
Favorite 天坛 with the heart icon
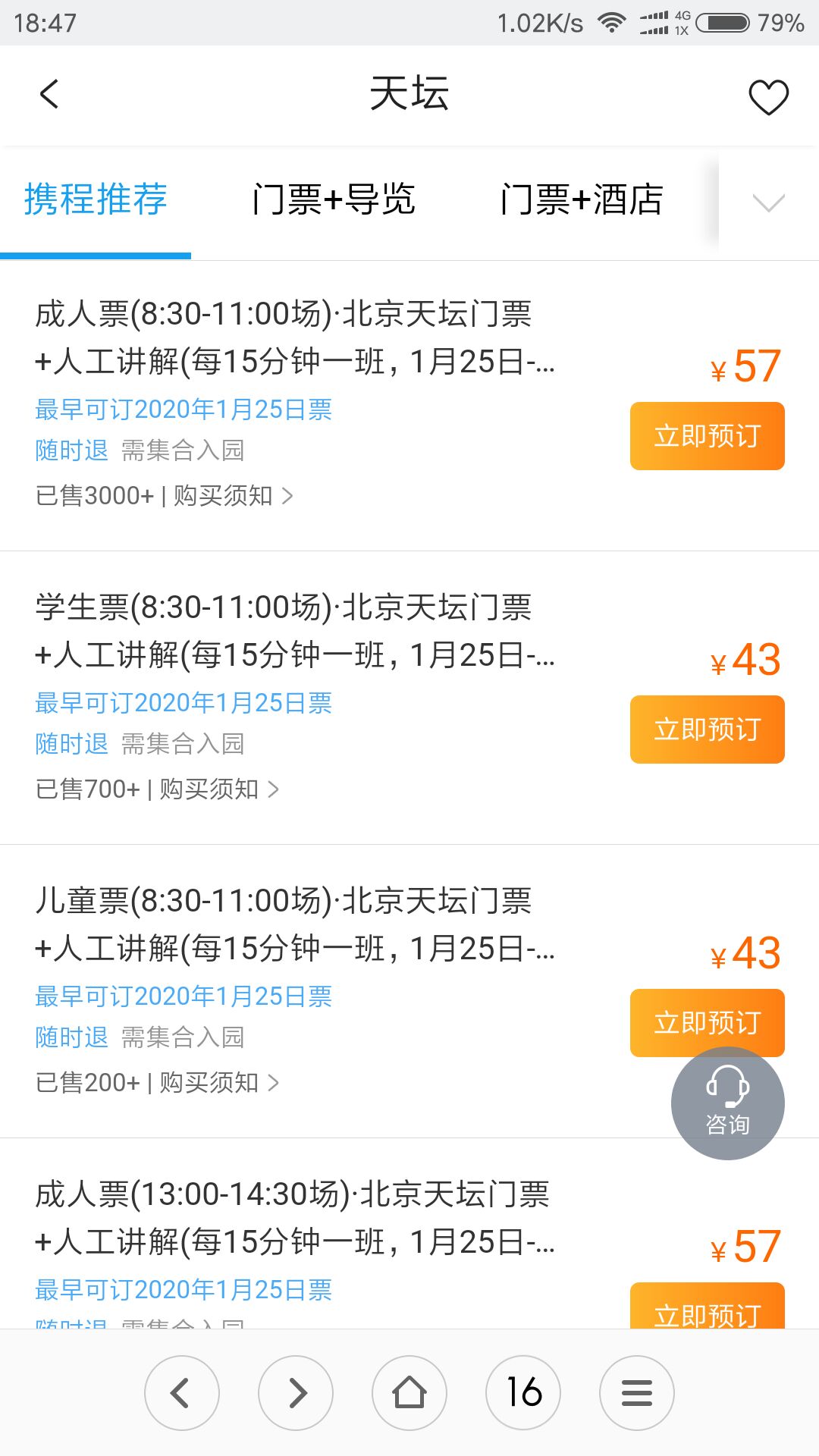coord(768,97)
